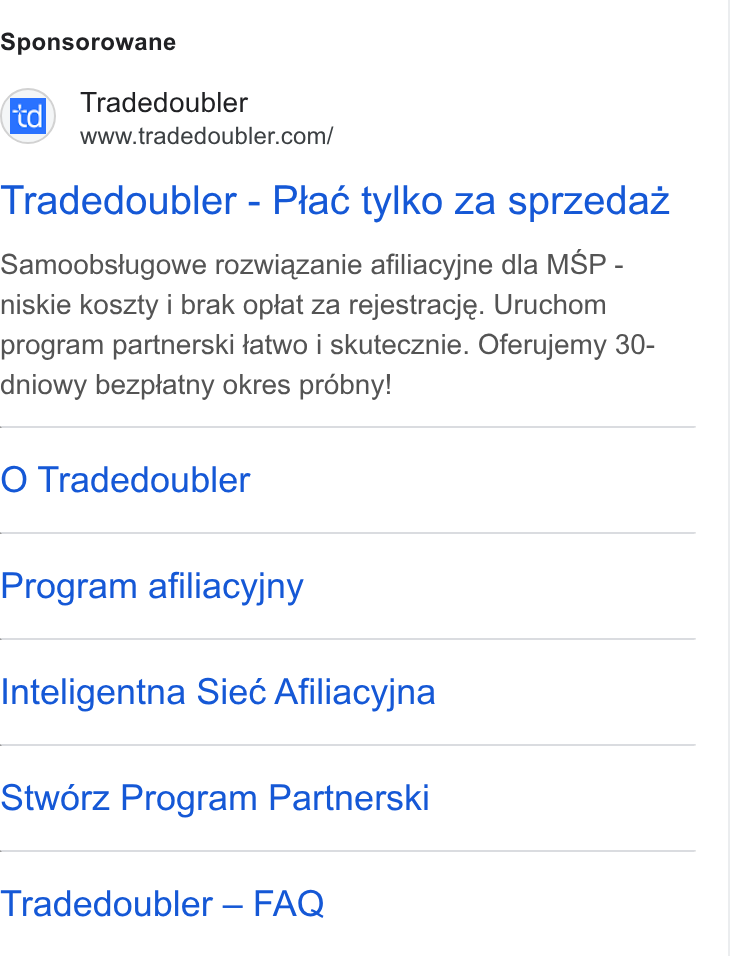Tap the www.tradedoubler.com URL line

[x=206, y=136]
